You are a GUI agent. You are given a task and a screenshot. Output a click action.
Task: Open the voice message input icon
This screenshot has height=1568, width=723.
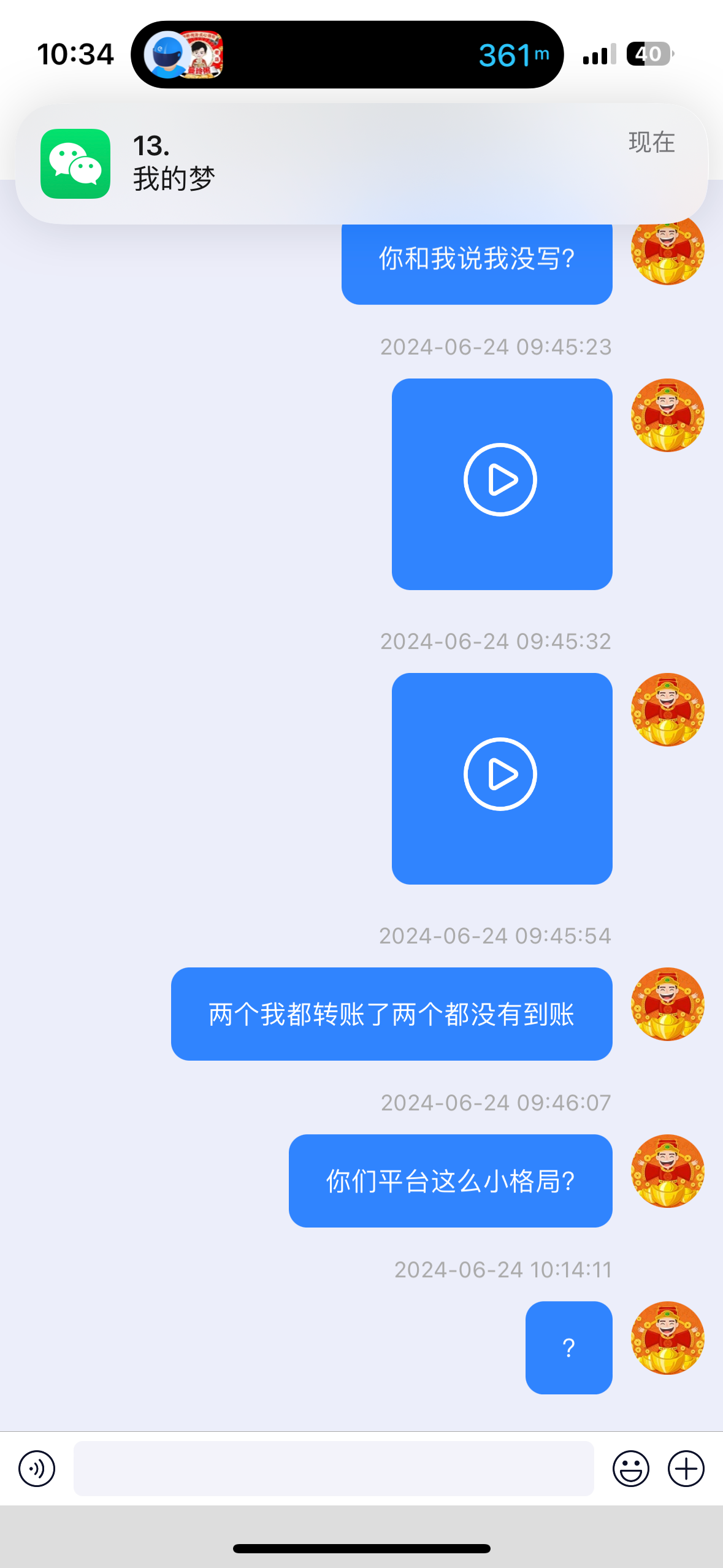point(36,1469)
